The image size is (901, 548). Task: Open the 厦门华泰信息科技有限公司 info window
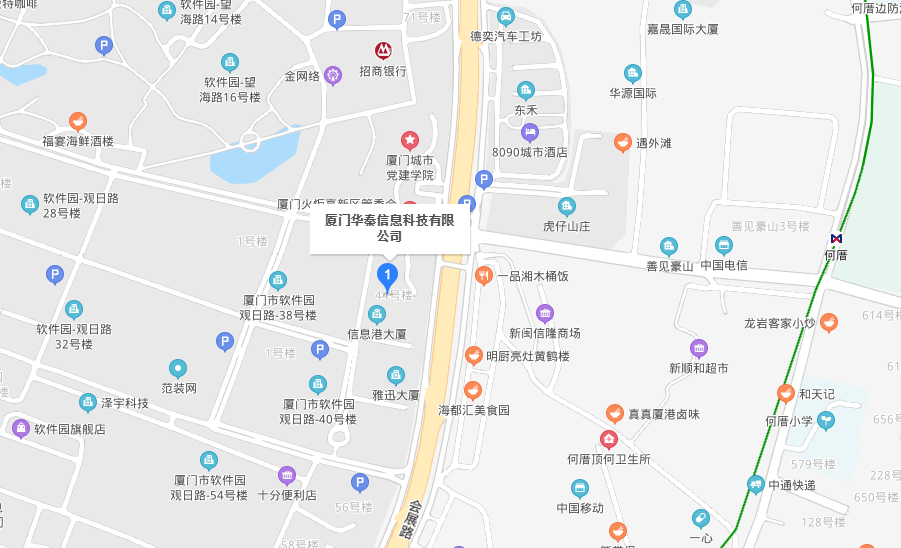tap(389, 228)
